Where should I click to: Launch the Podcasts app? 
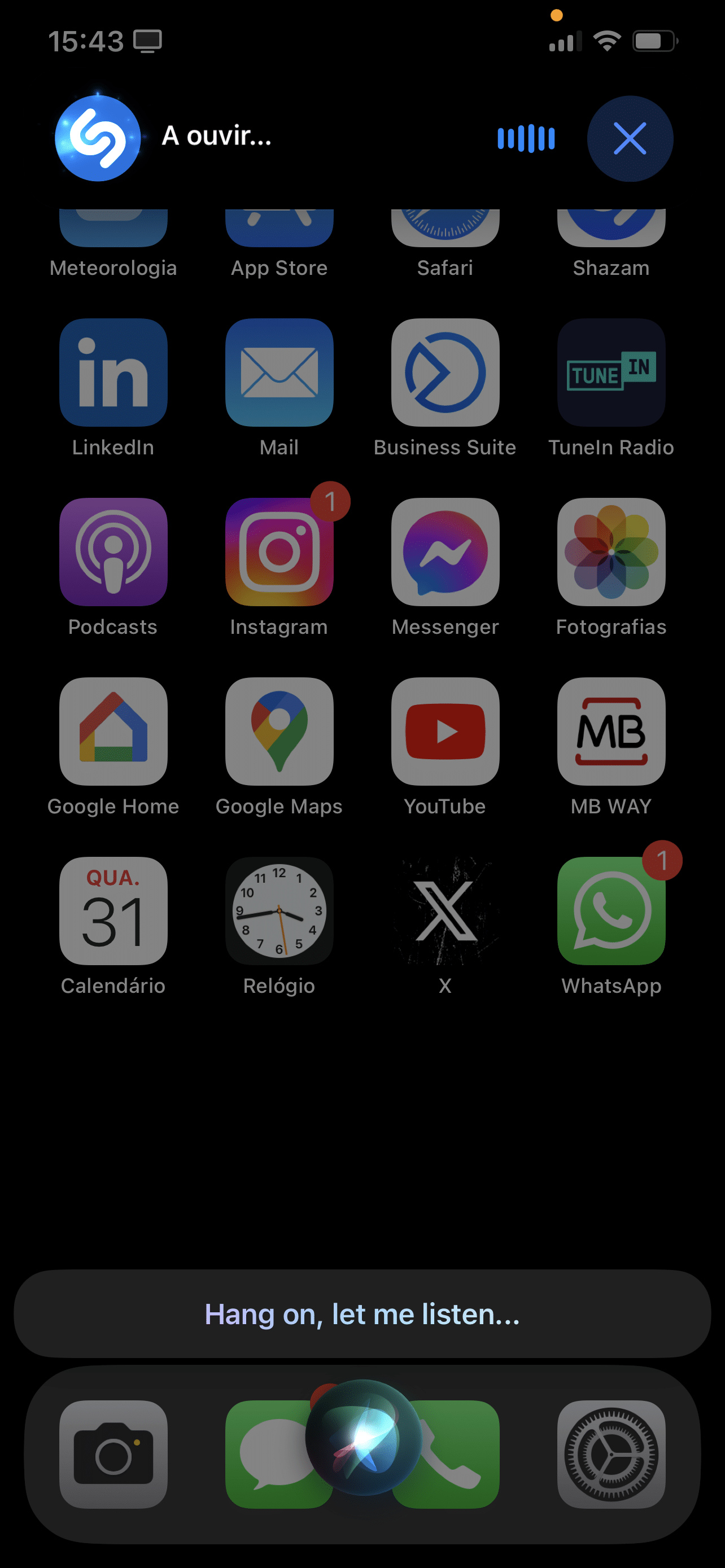click(113, 551)
